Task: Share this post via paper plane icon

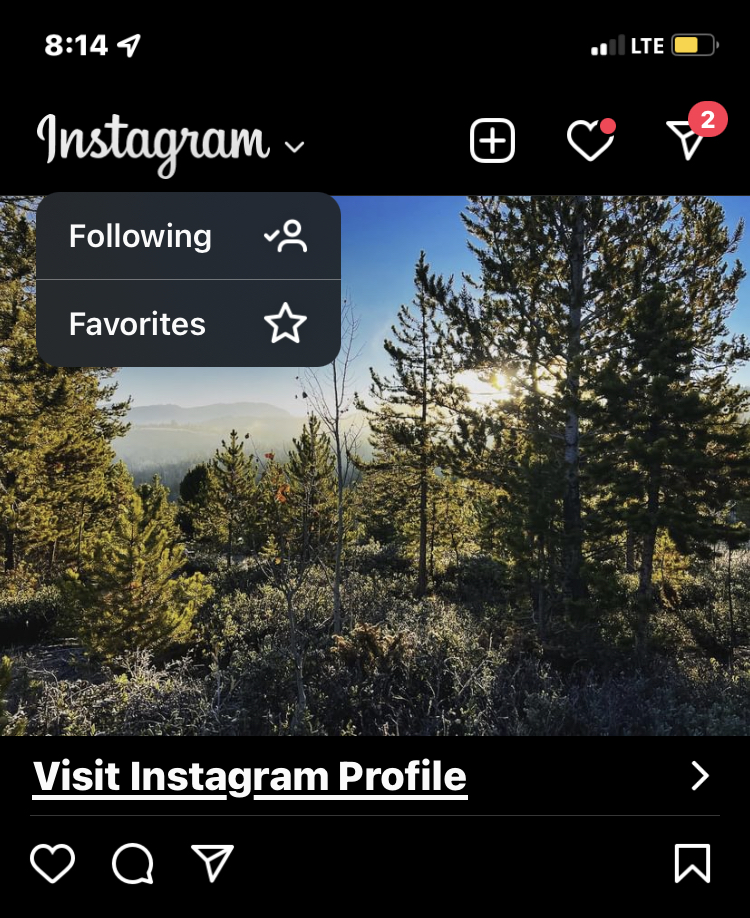Action: tap(212, 863)
